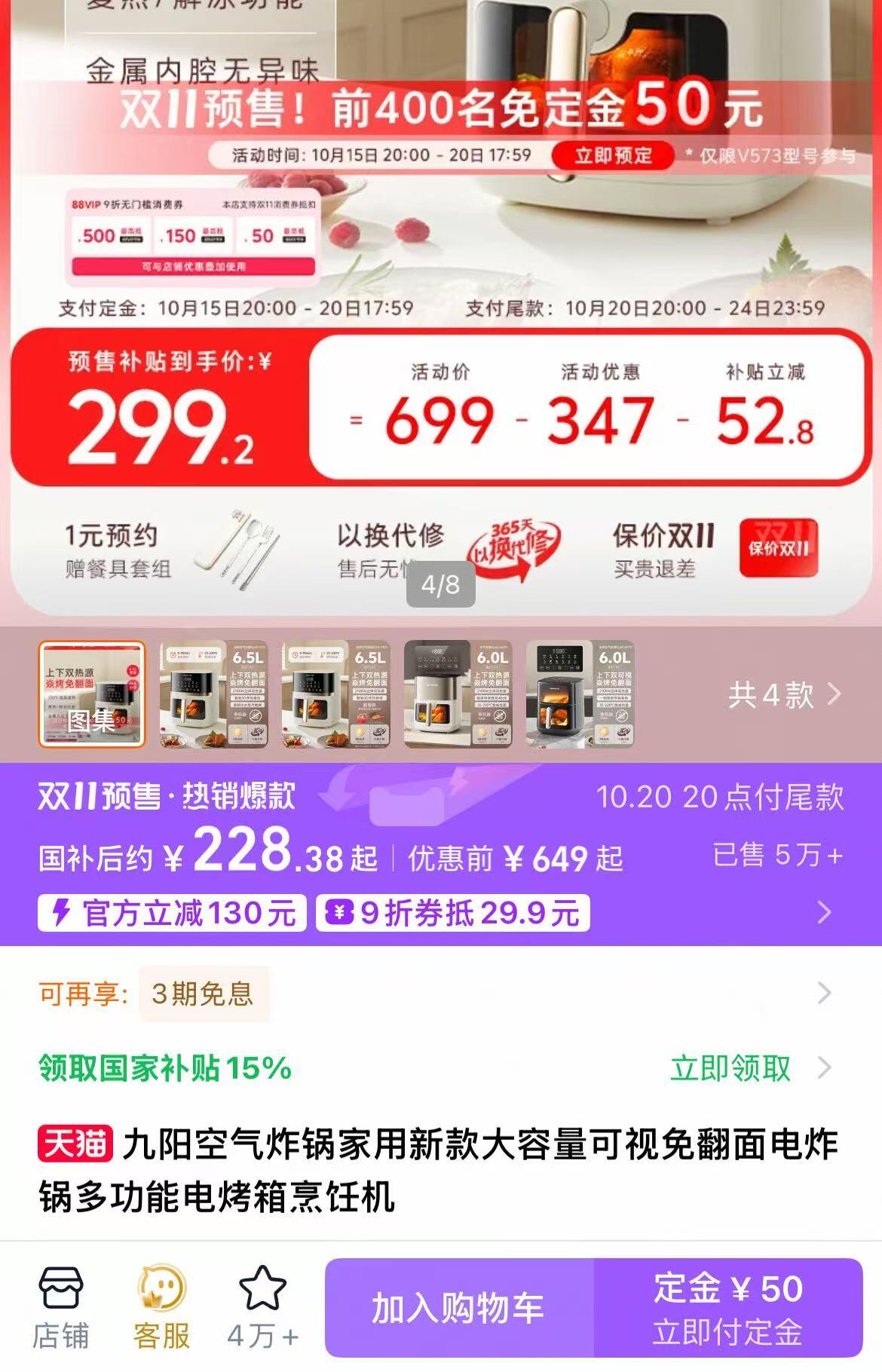Screen dimensions: 882x1372
Task: Open the 3期免息 installment option
Action: 203,994
